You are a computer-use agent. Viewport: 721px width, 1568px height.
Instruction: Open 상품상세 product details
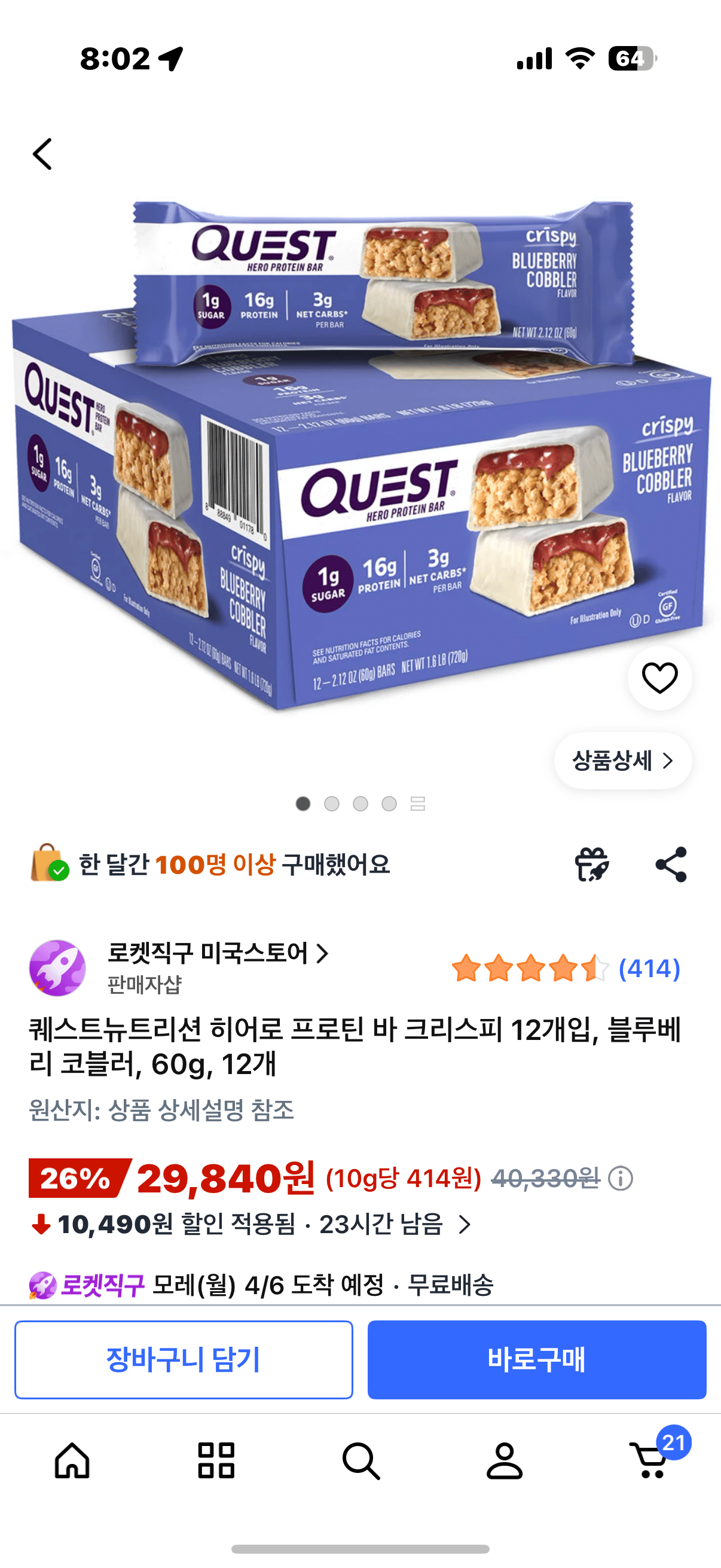[x=622, y=761]
